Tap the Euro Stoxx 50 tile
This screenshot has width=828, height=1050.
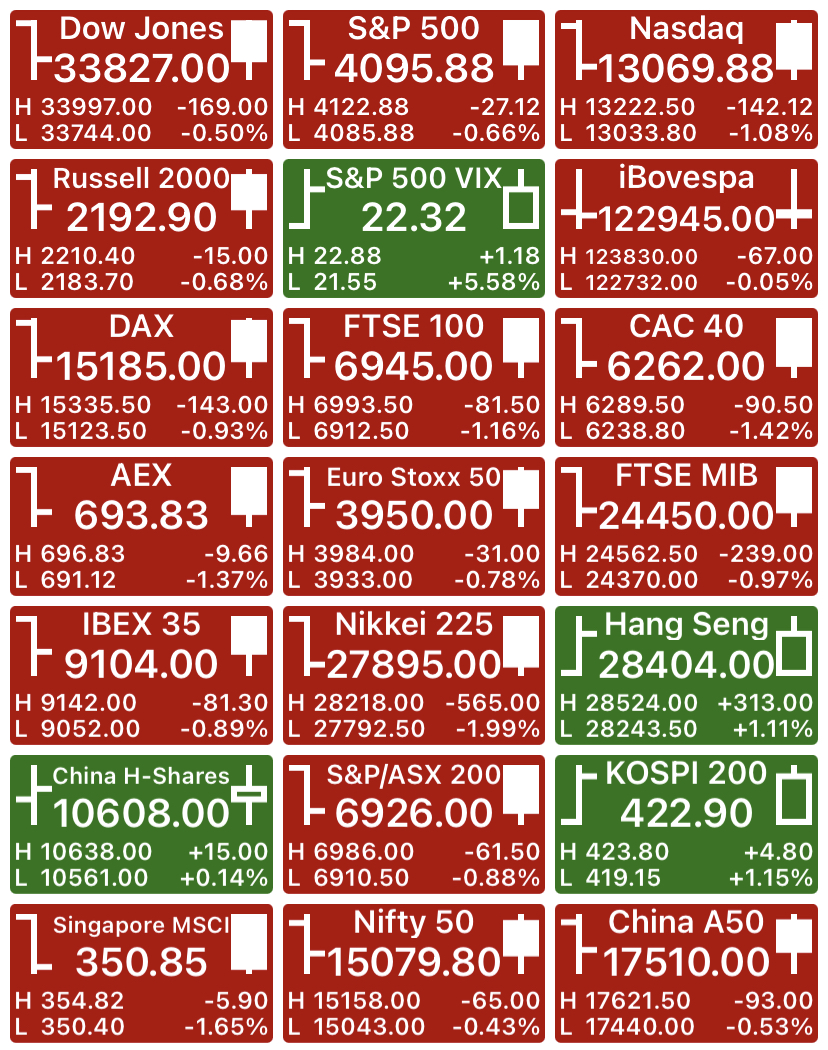point(414,526)
